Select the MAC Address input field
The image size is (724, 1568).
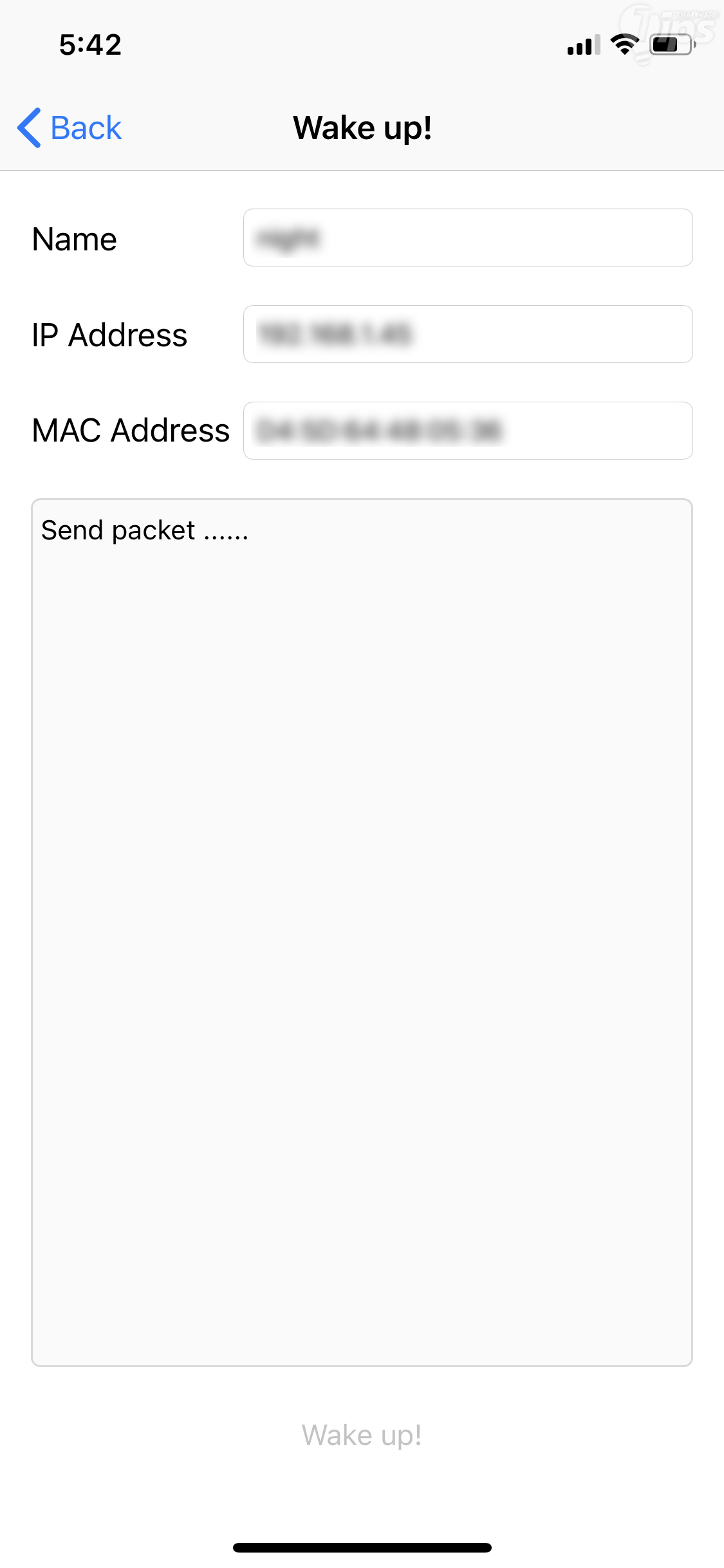point(467,431)
